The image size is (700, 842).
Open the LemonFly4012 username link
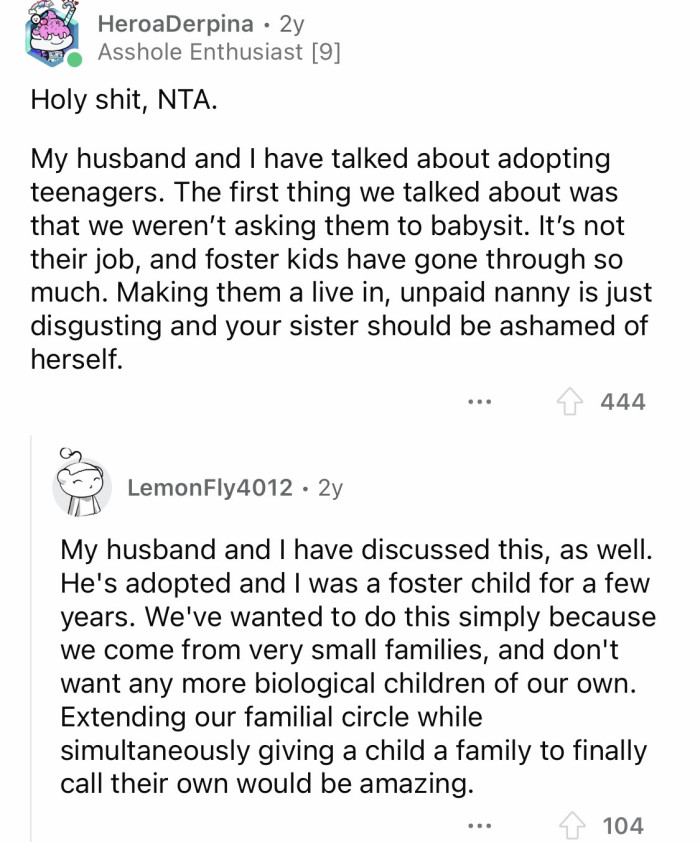point(210,487)
